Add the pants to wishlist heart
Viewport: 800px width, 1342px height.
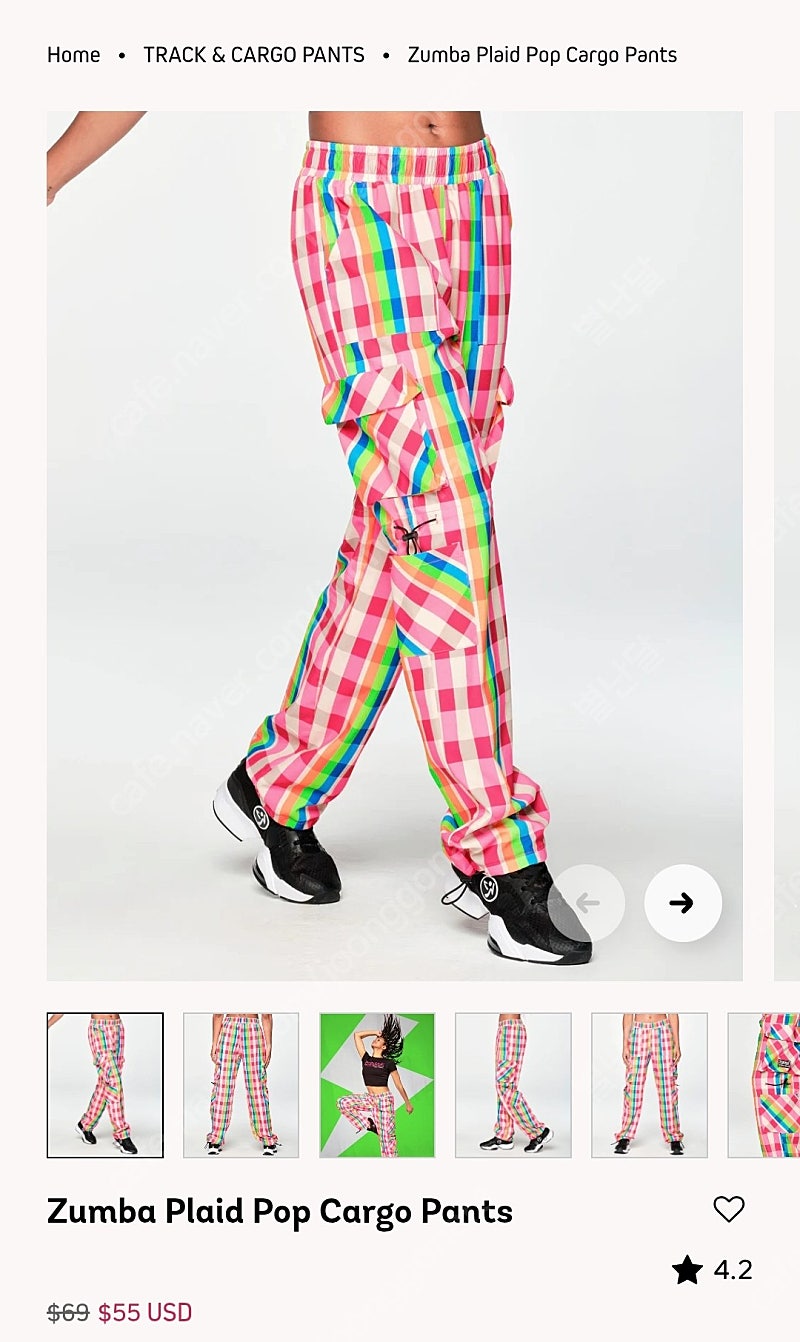coord(729,1209)
